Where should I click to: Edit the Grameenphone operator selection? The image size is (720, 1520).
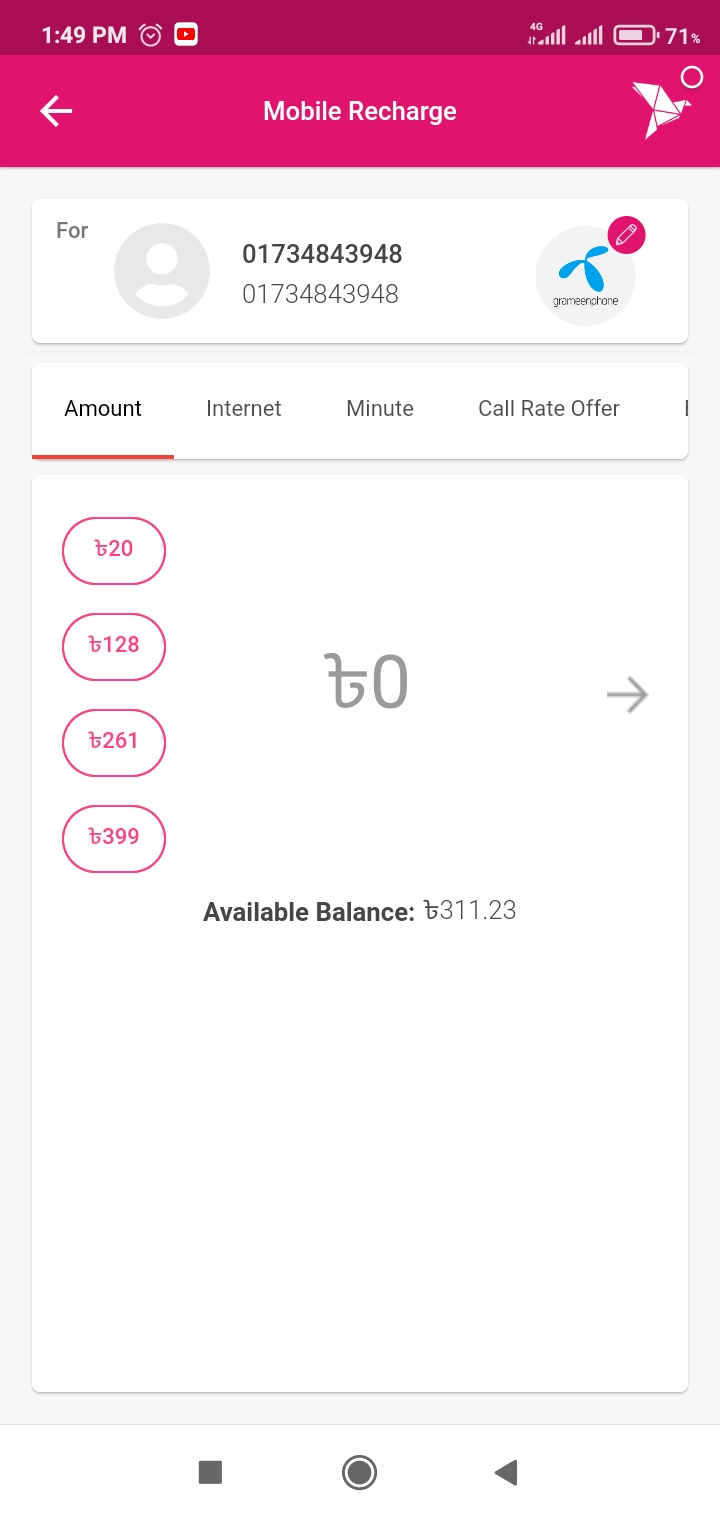[x=627, y=236]
